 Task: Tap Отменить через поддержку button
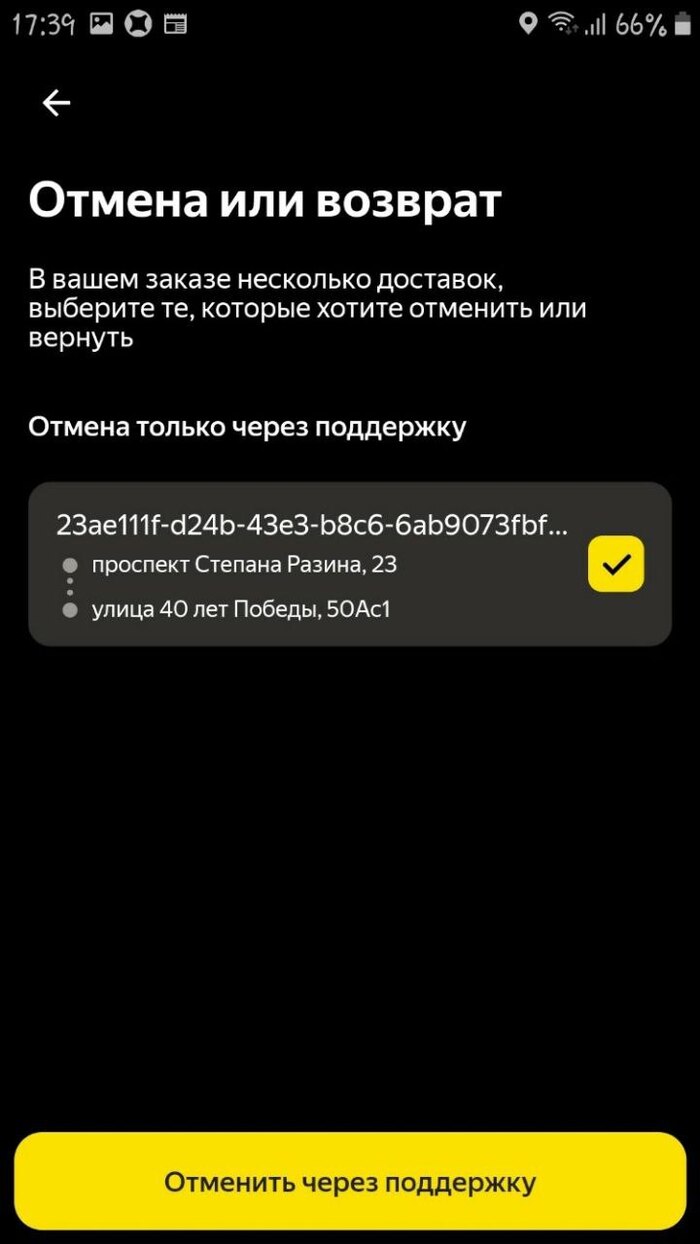350,1182
